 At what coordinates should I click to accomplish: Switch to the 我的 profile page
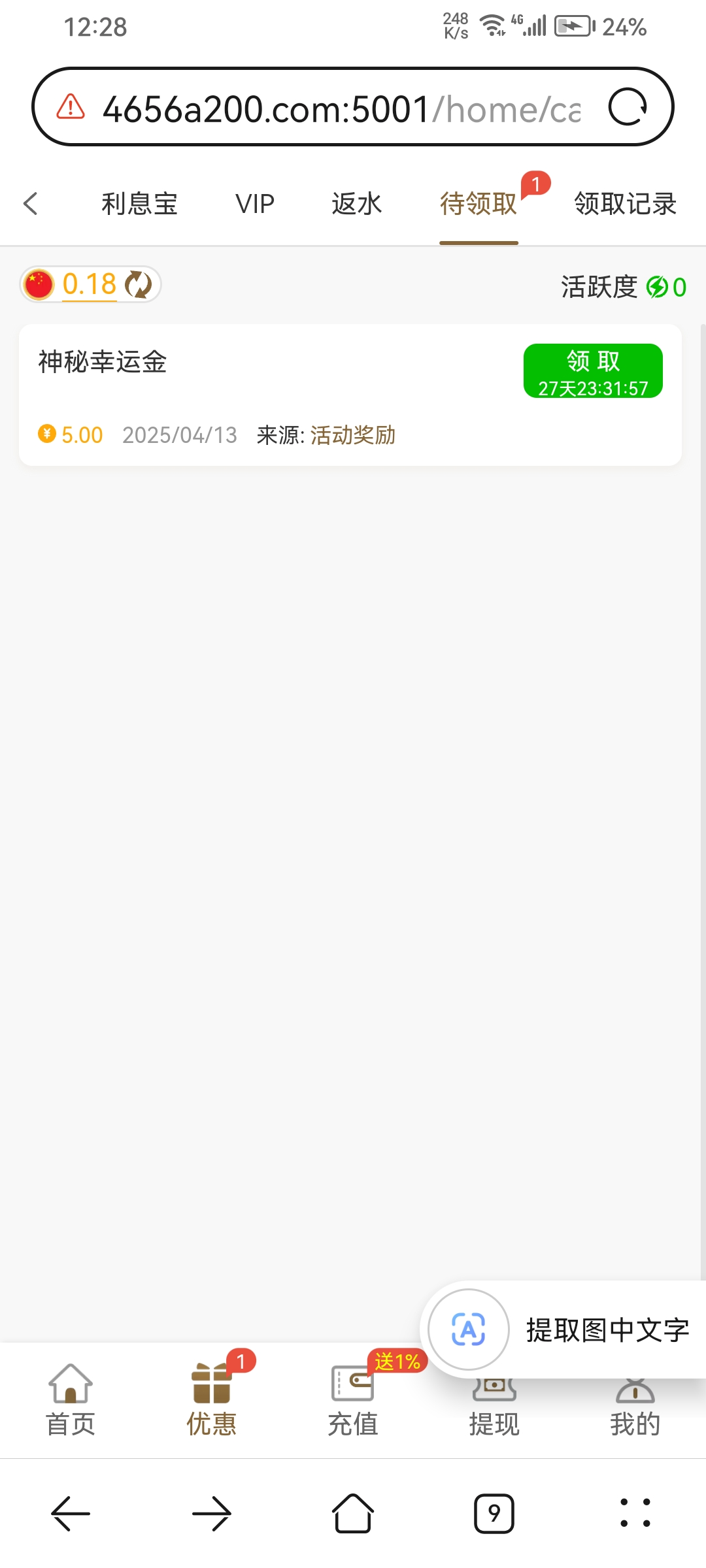click(635, 1414)
